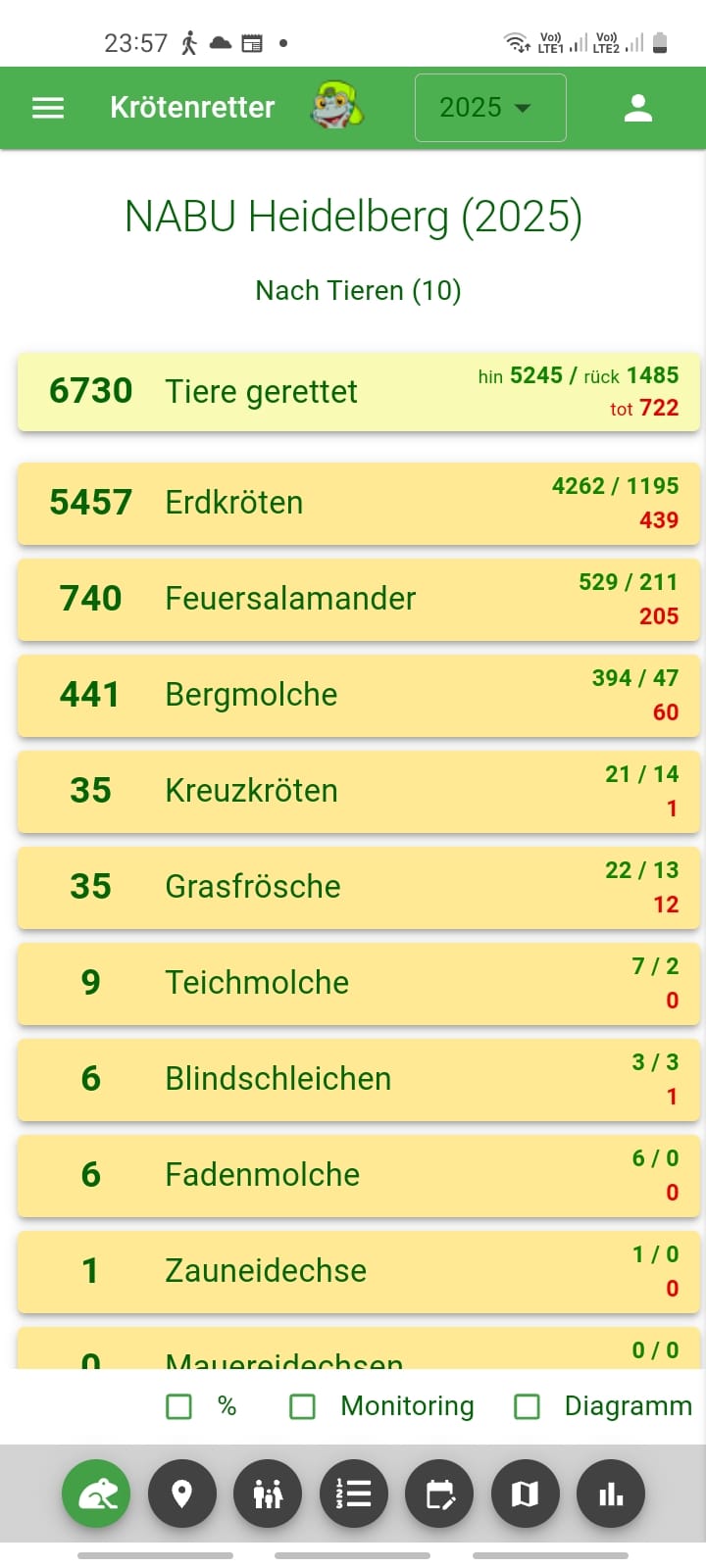Screen dimensions: 706x1568
Task: Open the hamburger drawer menu
Action: [48, 108]
